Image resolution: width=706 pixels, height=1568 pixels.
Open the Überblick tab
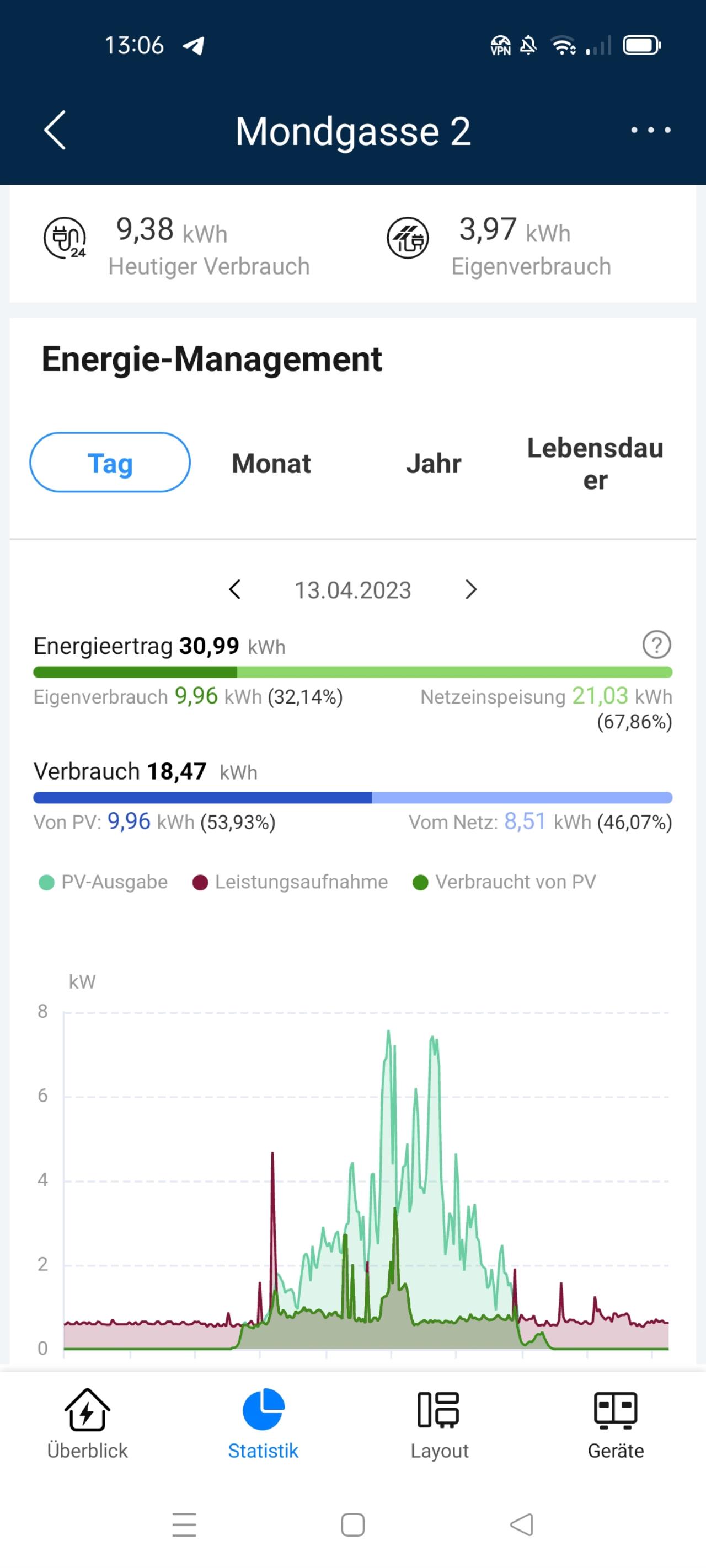[x=88, y=1424]
